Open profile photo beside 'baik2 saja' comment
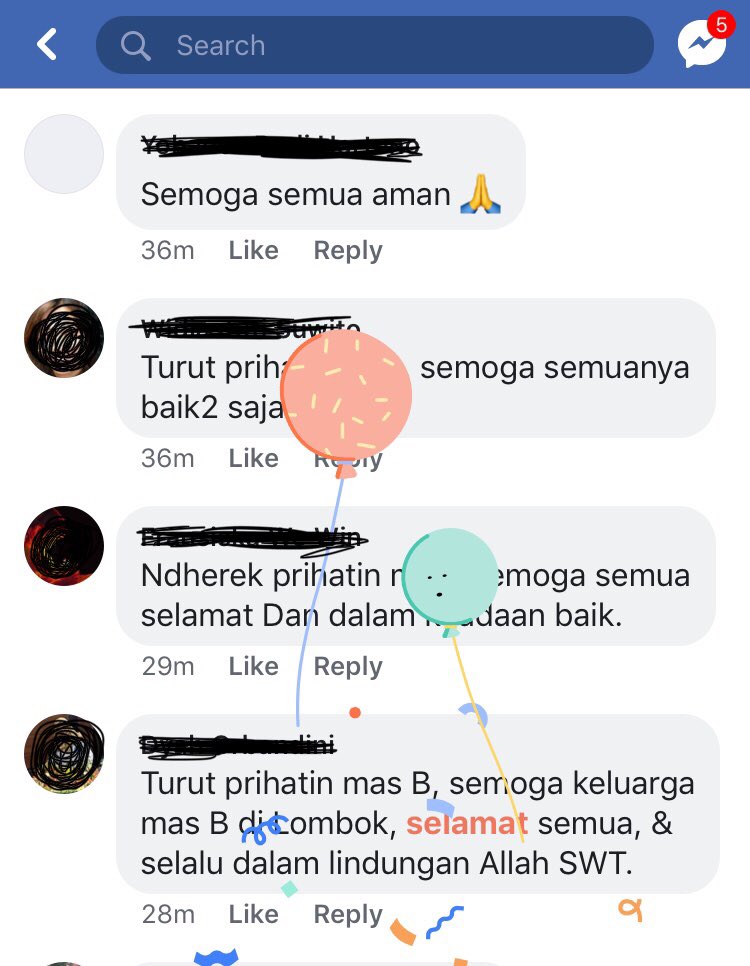Image resolution: width=750 pixels, height=966 pixels. point(64,338)
